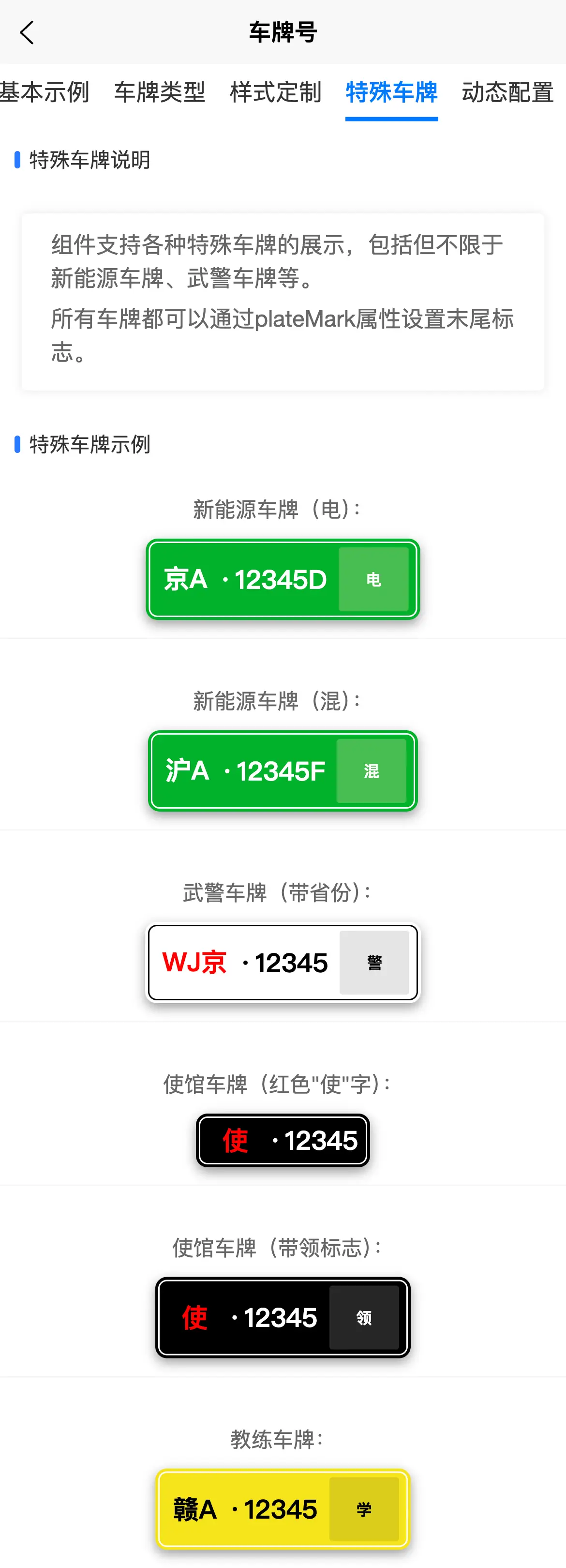Switch to the 动态配置 tab
This screenshot has width=566, height=1568.
[x=507, y=92]
